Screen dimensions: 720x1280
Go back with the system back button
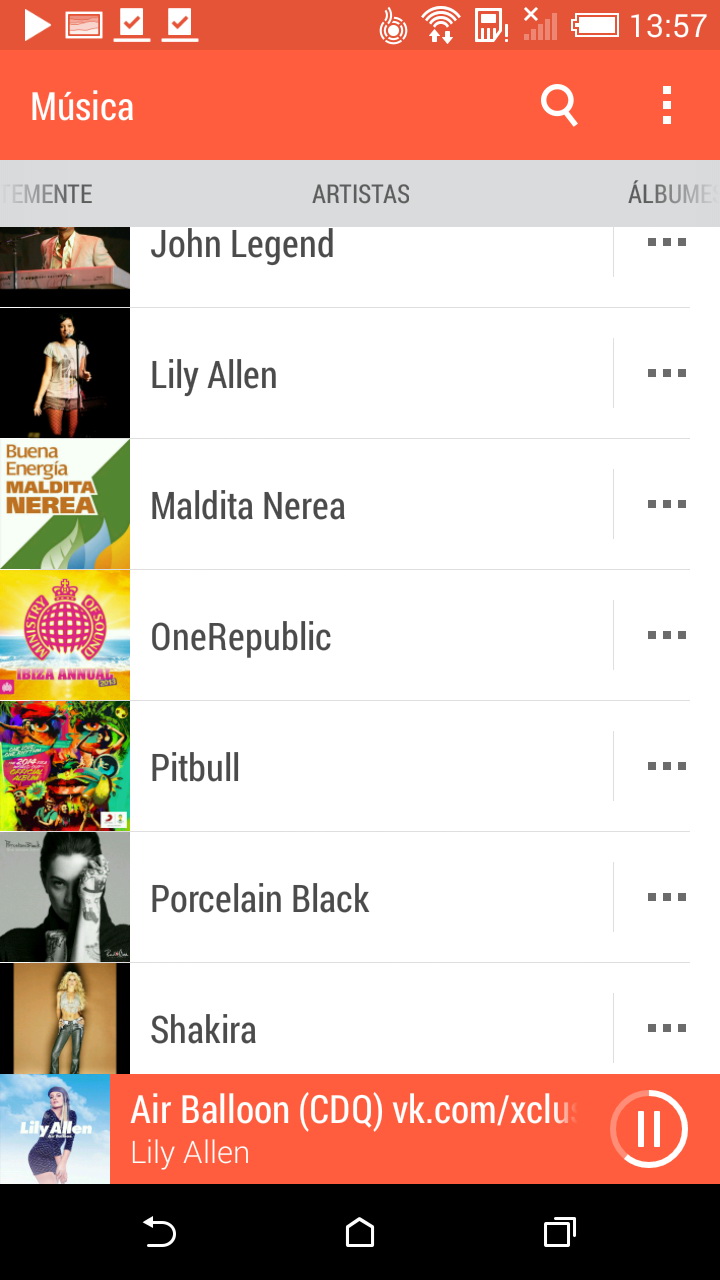[x=160, y=1233]
